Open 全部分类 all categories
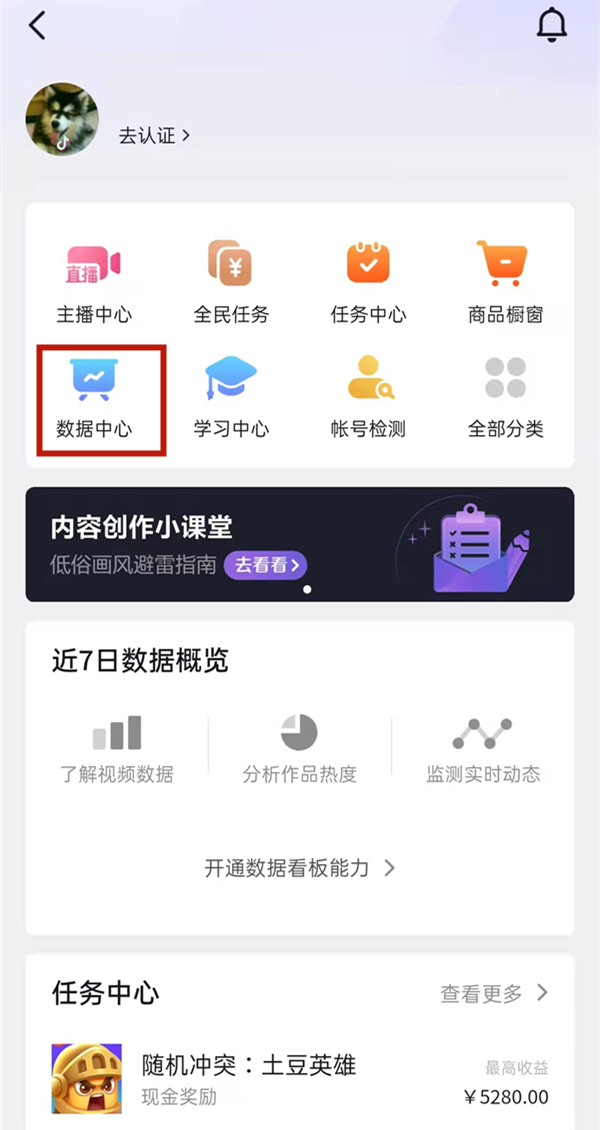Image resolution: width=600 pixels, height=1130 pixels. tap(505, 398)
